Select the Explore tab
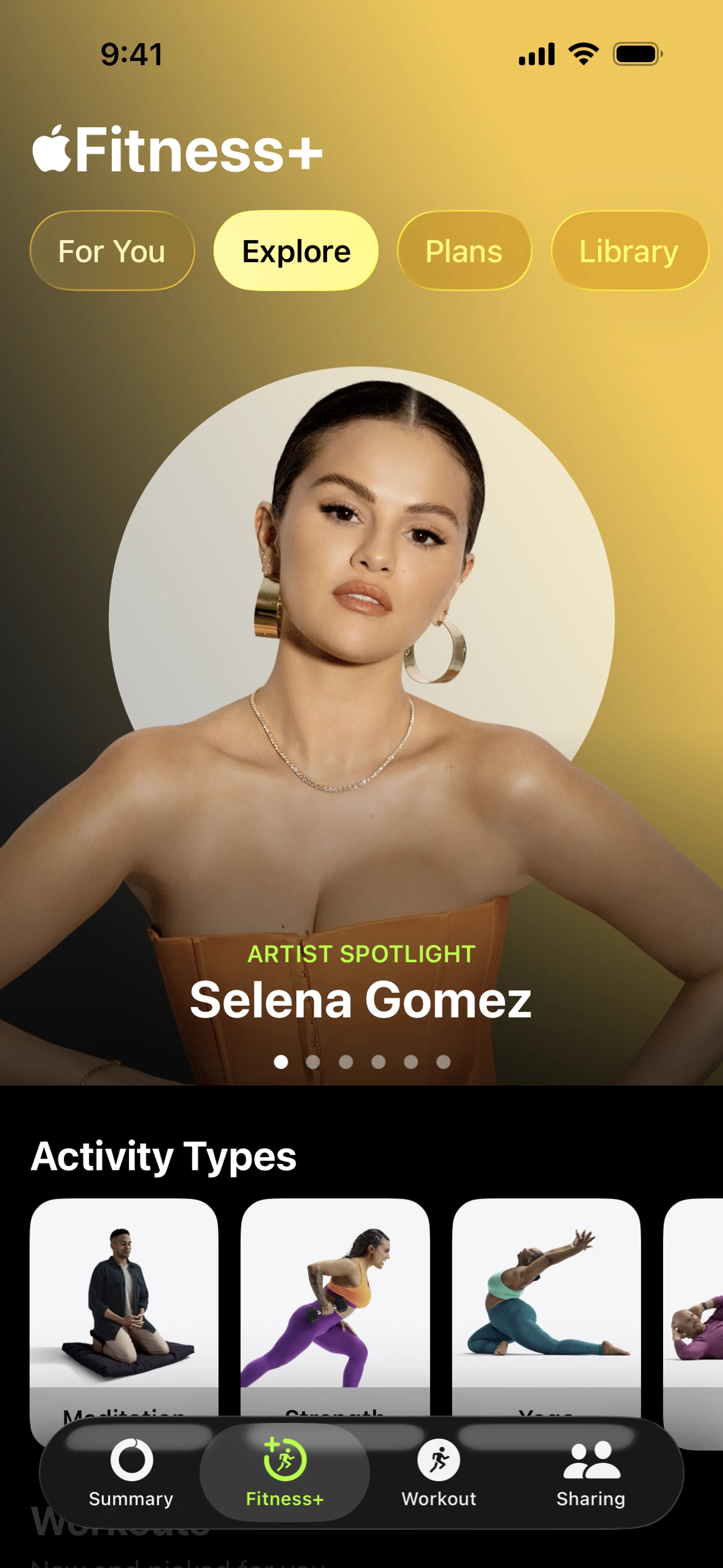723x1568 pixels. [x=296, y=251]
